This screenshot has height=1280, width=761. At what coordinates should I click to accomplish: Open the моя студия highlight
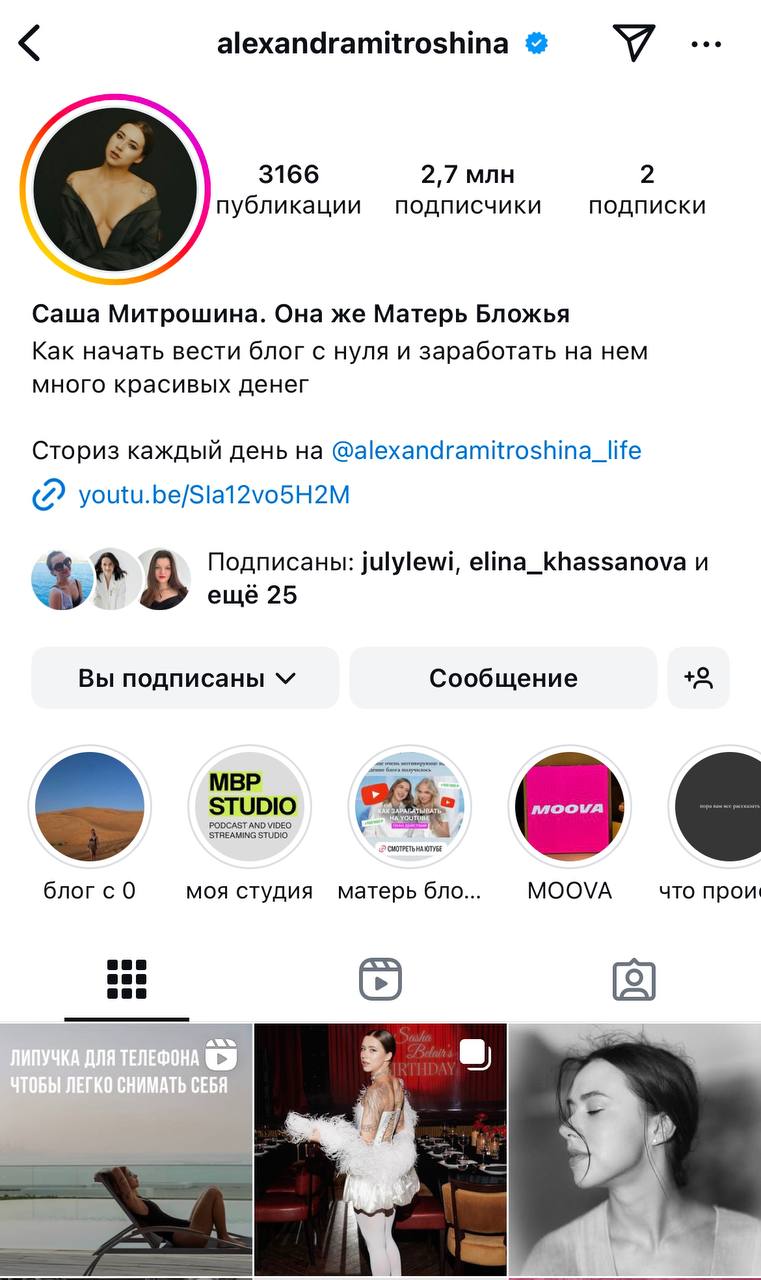tap(249, 807)
